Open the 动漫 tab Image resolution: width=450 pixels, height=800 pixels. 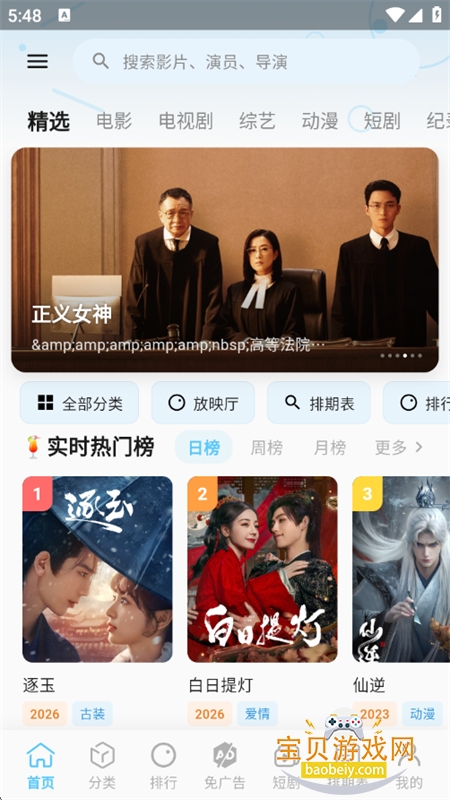(320, 121)
